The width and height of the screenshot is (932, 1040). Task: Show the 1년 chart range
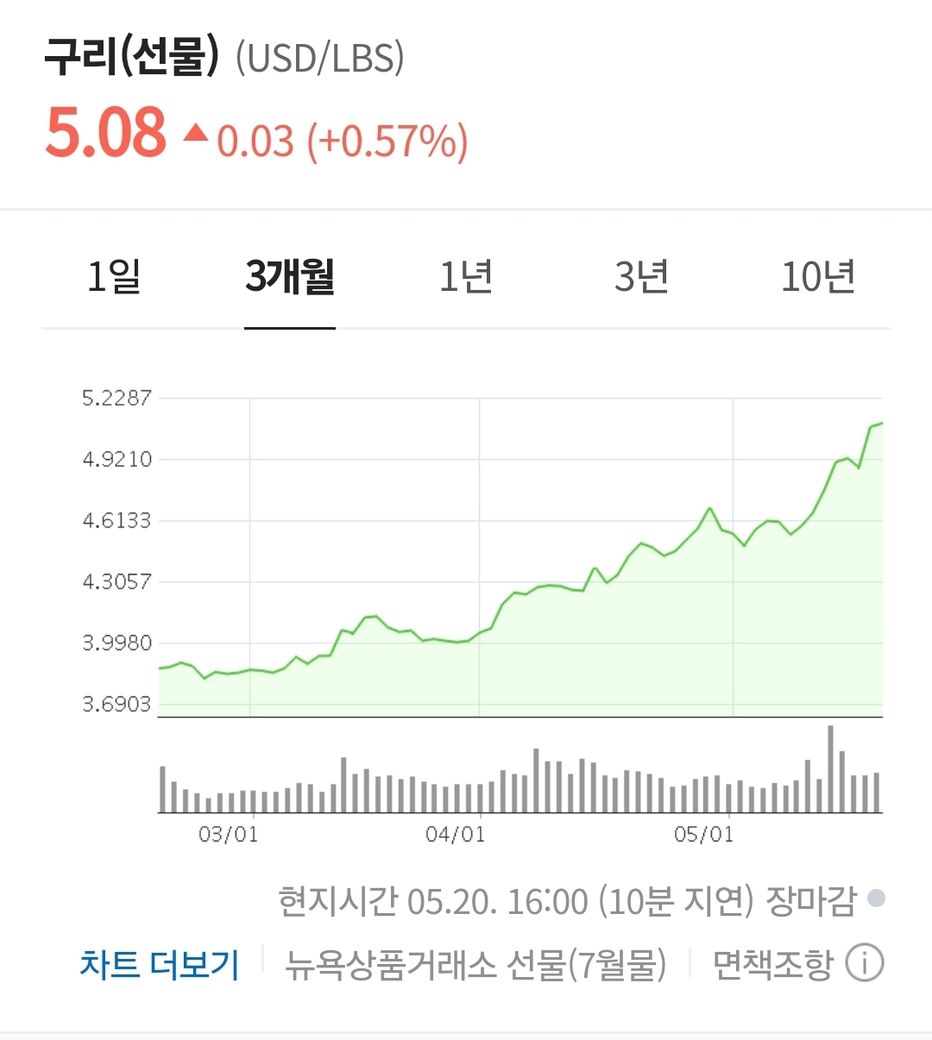(466, 277)
